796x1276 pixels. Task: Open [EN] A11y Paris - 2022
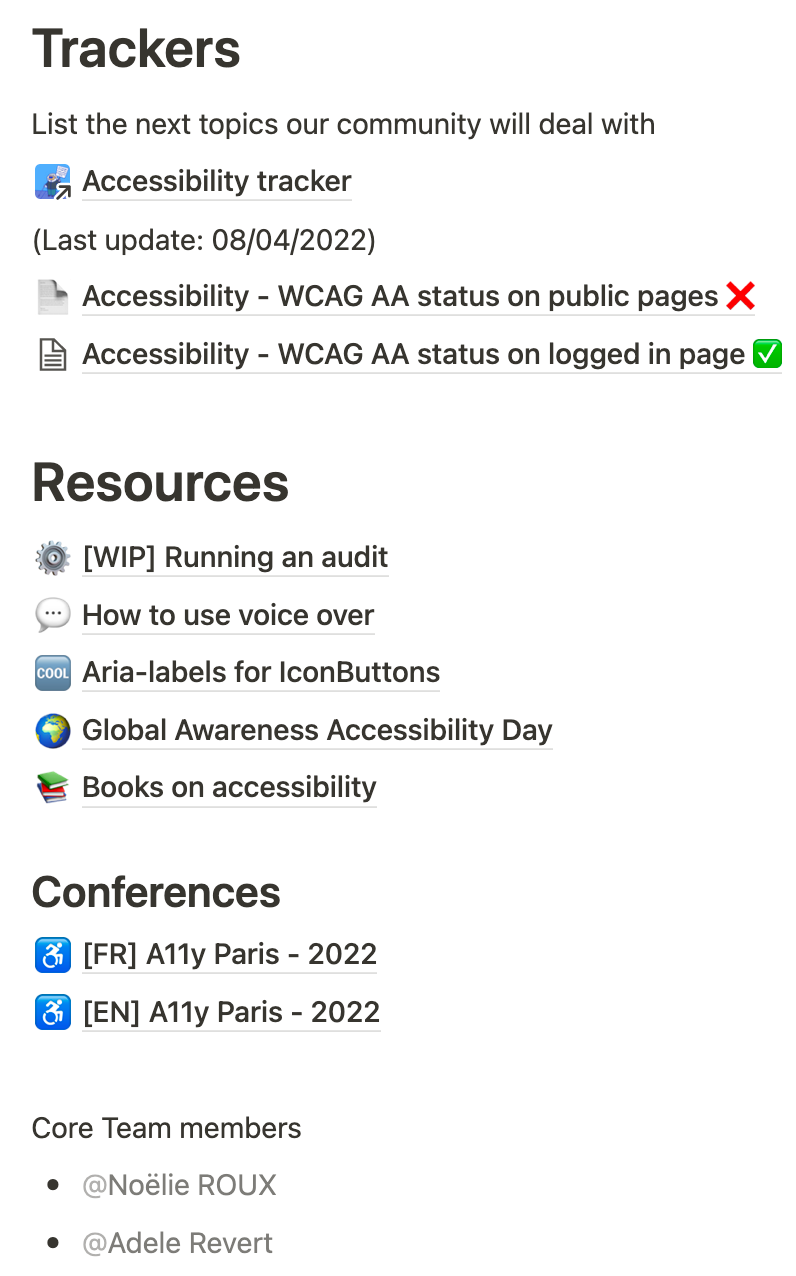pyautogui.click(x=231, y=1013)
